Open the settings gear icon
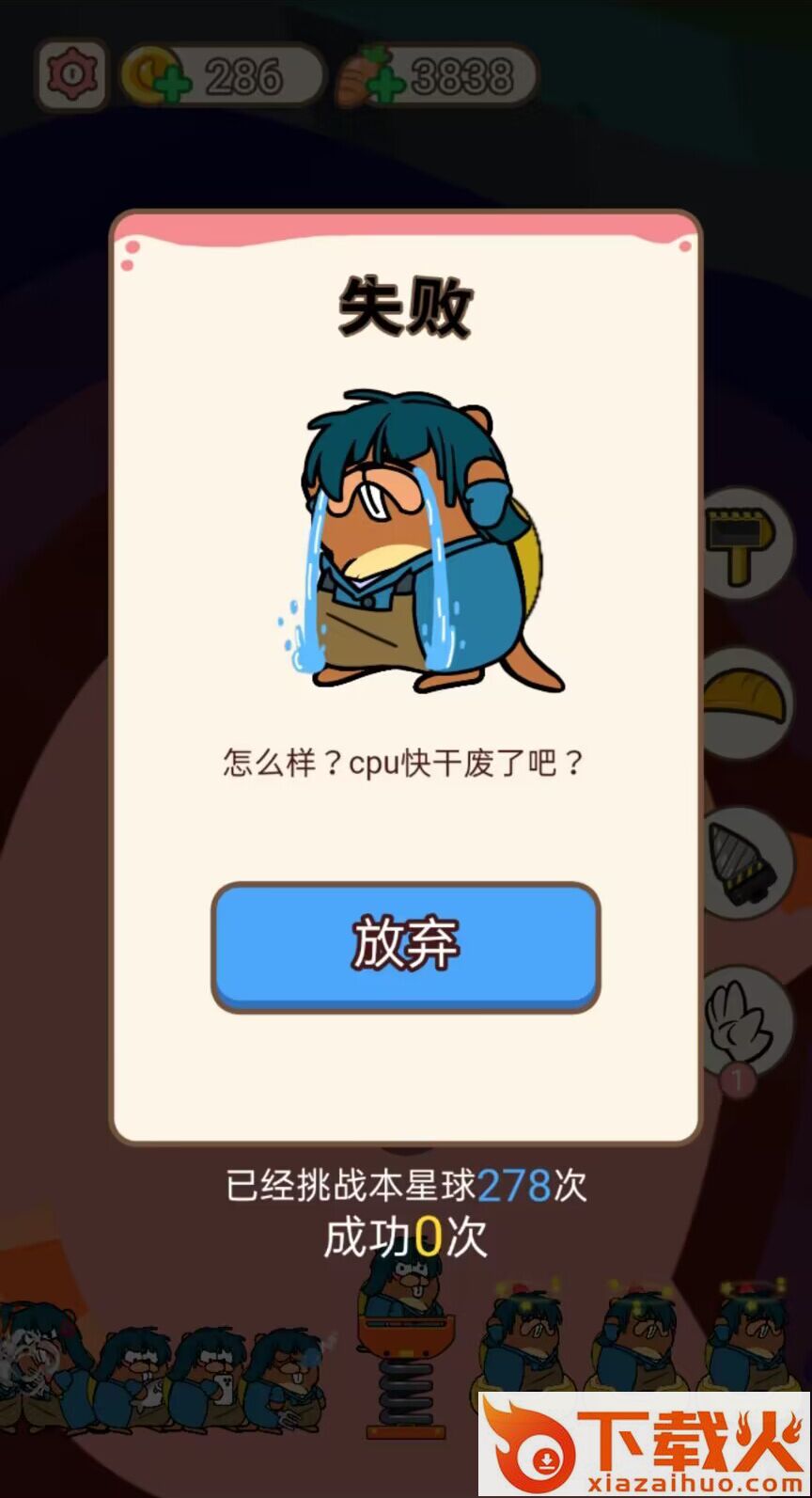 click(x=72, y=74)
